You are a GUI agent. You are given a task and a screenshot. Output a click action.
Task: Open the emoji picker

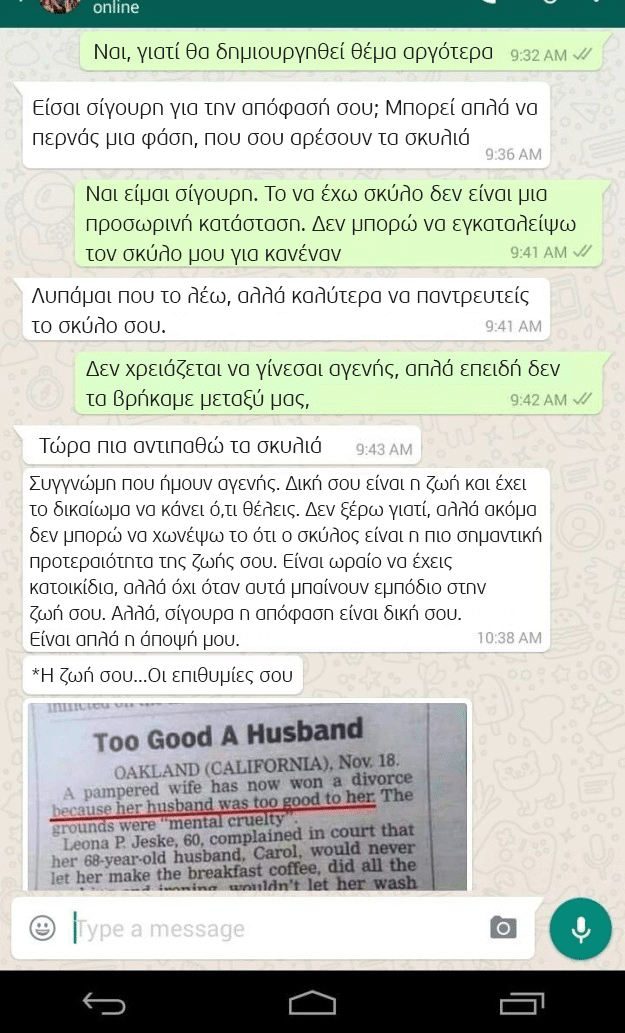(x=42, y=929)
